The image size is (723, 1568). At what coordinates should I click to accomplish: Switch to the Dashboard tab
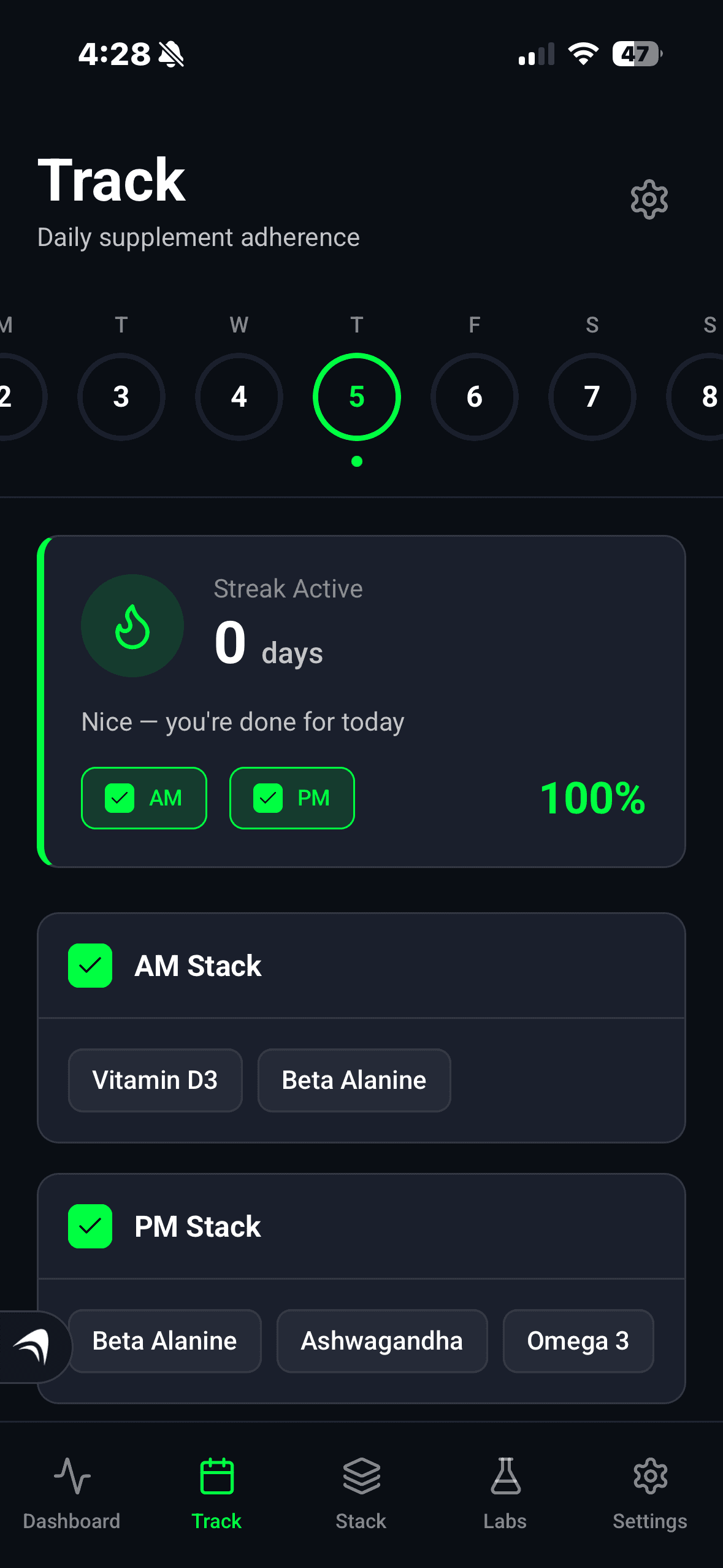pos(72,1494)
